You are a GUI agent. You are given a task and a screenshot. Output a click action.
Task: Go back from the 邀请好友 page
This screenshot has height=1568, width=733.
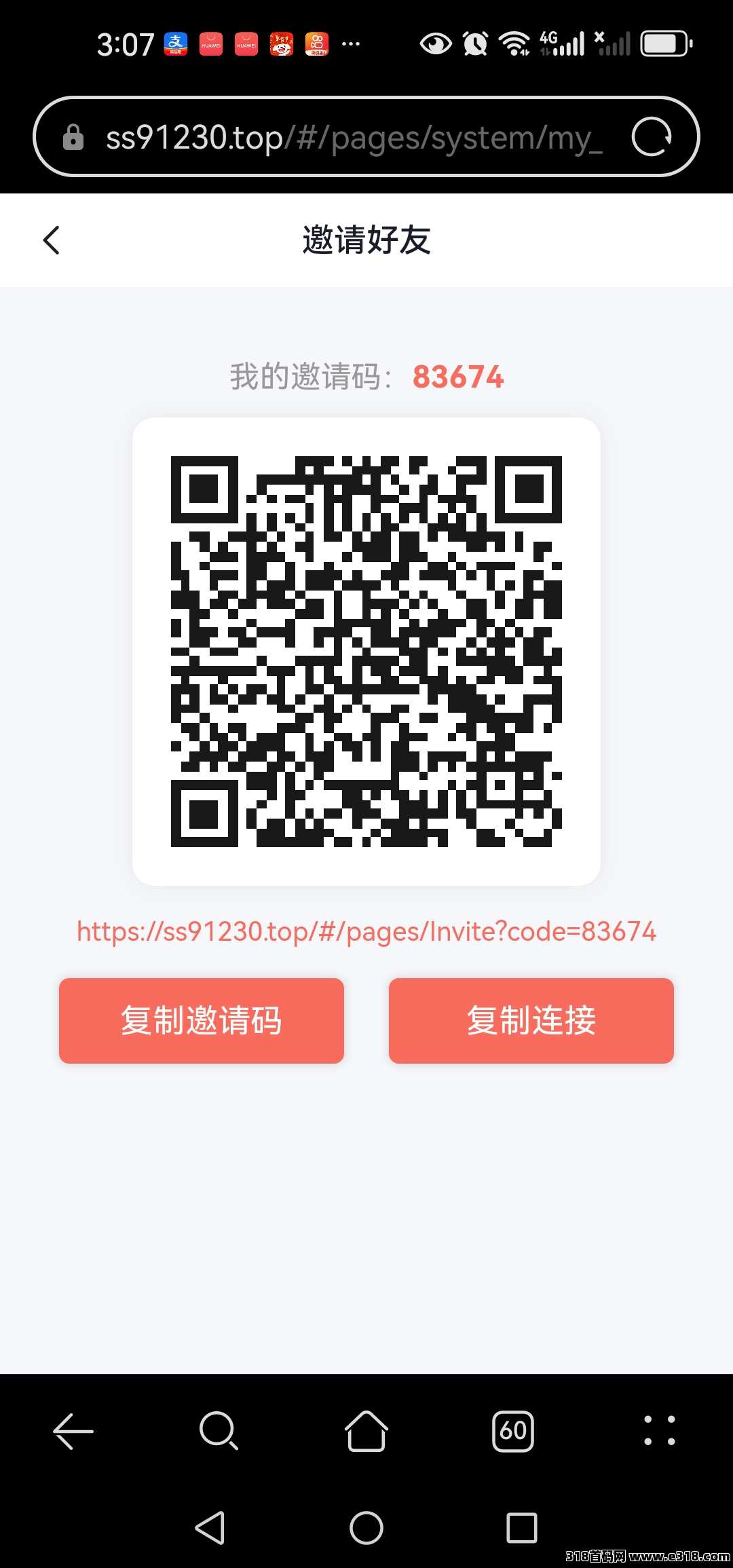point(52,240)
